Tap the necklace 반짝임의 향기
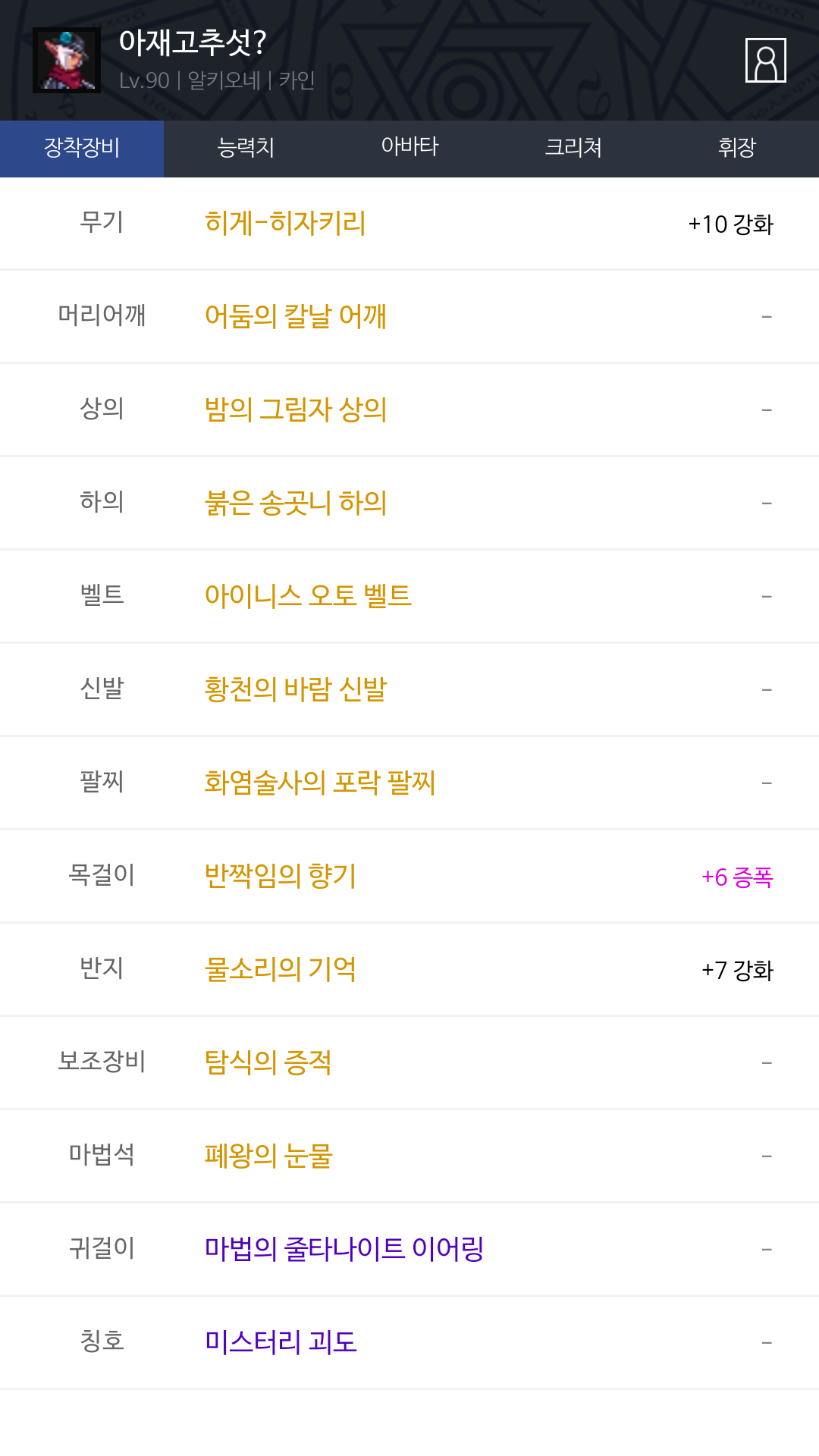 coord(280,876)
